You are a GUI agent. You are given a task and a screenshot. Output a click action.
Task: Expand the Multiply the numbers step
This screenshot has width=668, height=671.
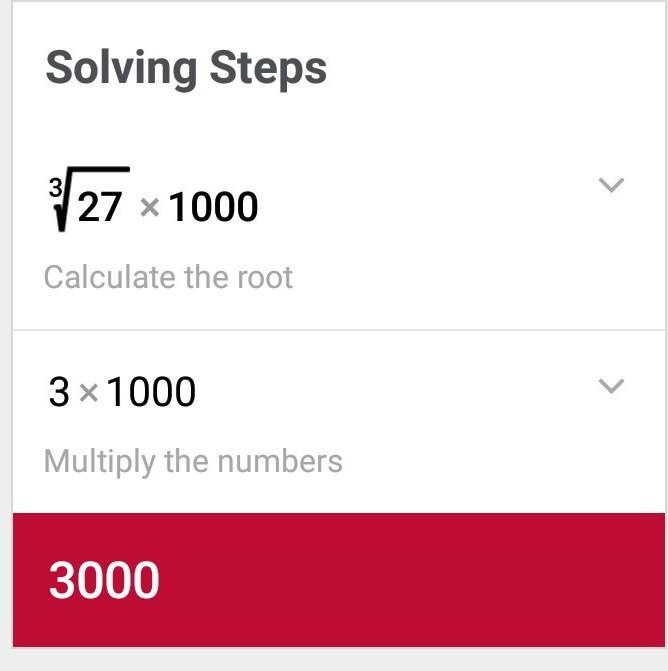click(610, 387)
